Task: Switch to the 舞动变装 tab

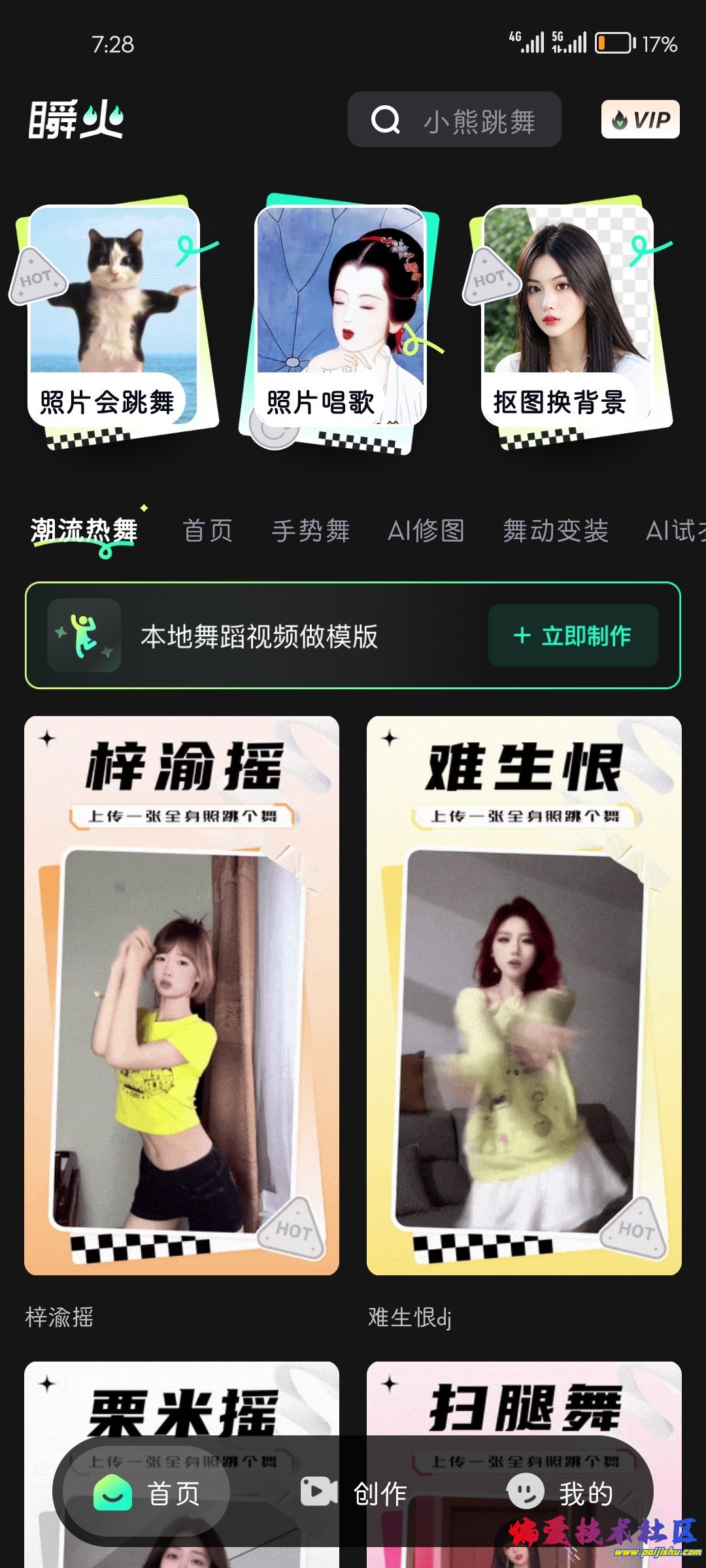Action: [x=555, y=531]
